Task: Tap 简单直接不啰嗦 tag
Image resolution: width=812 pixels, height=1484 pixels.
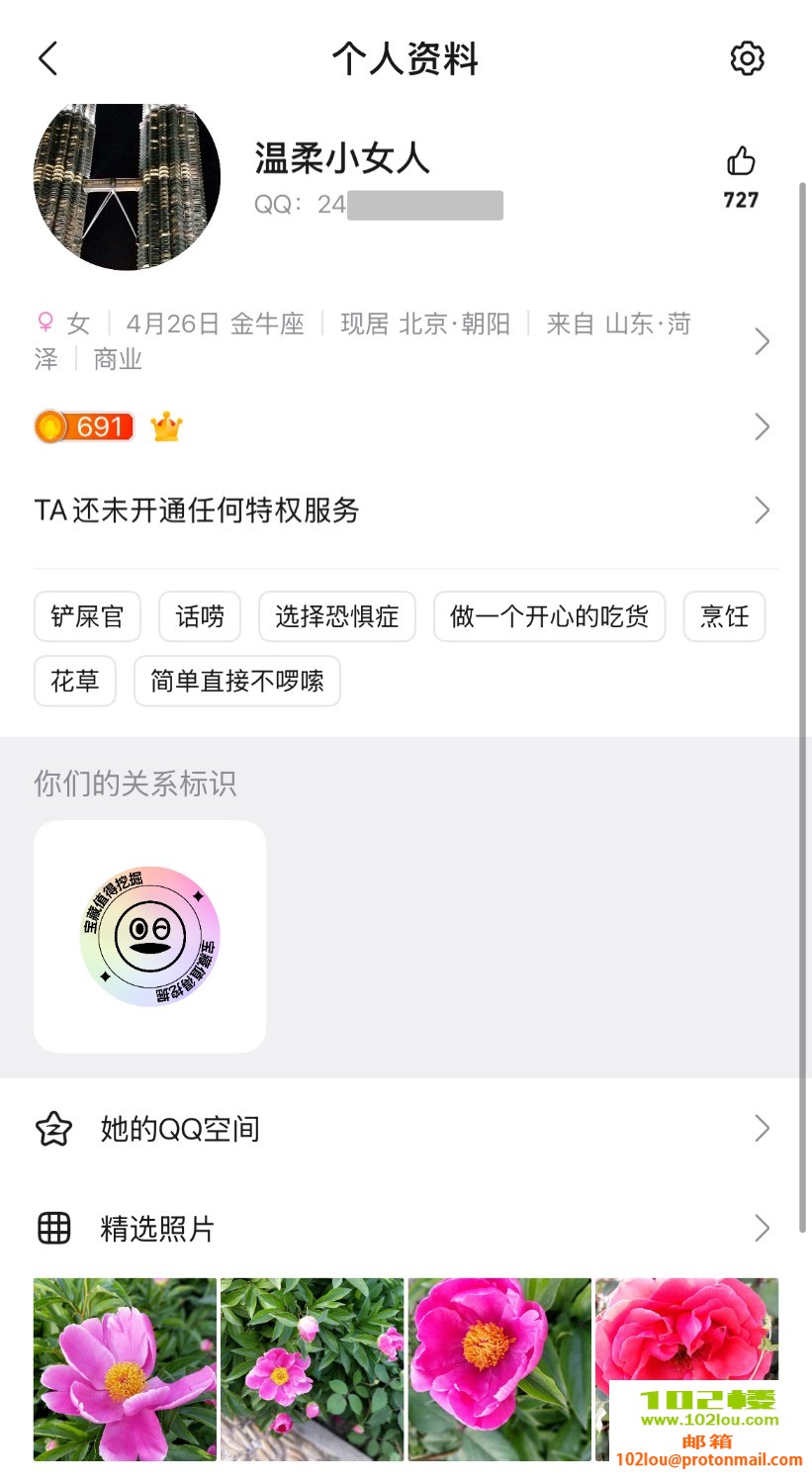Action: 236,681
